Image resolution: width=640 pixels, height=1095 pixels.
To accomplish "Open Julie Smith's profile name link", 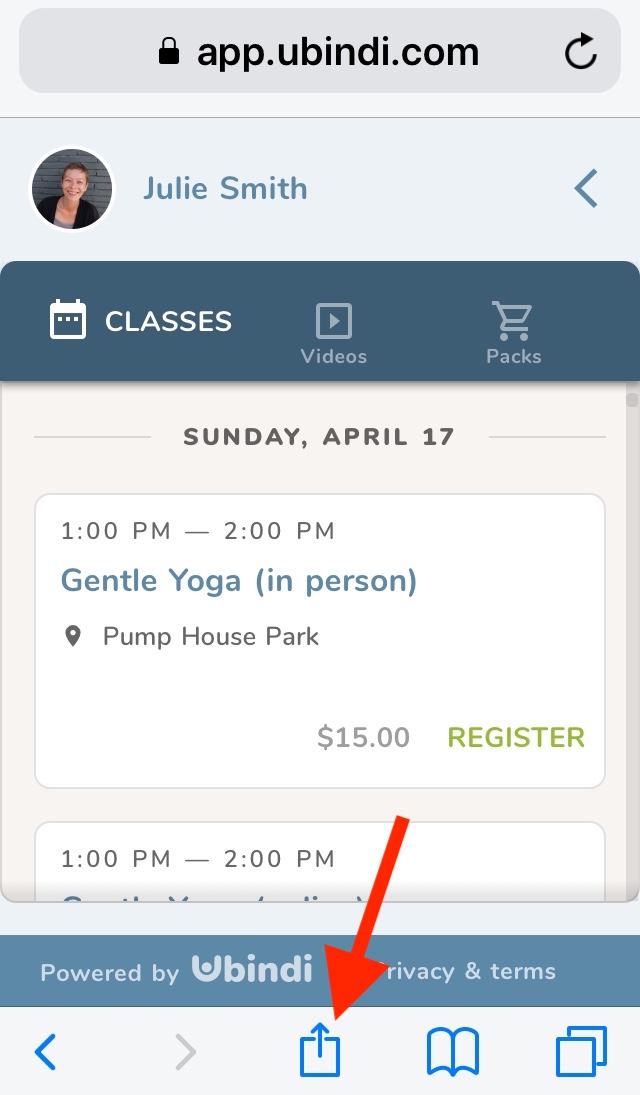I will 225,189.
